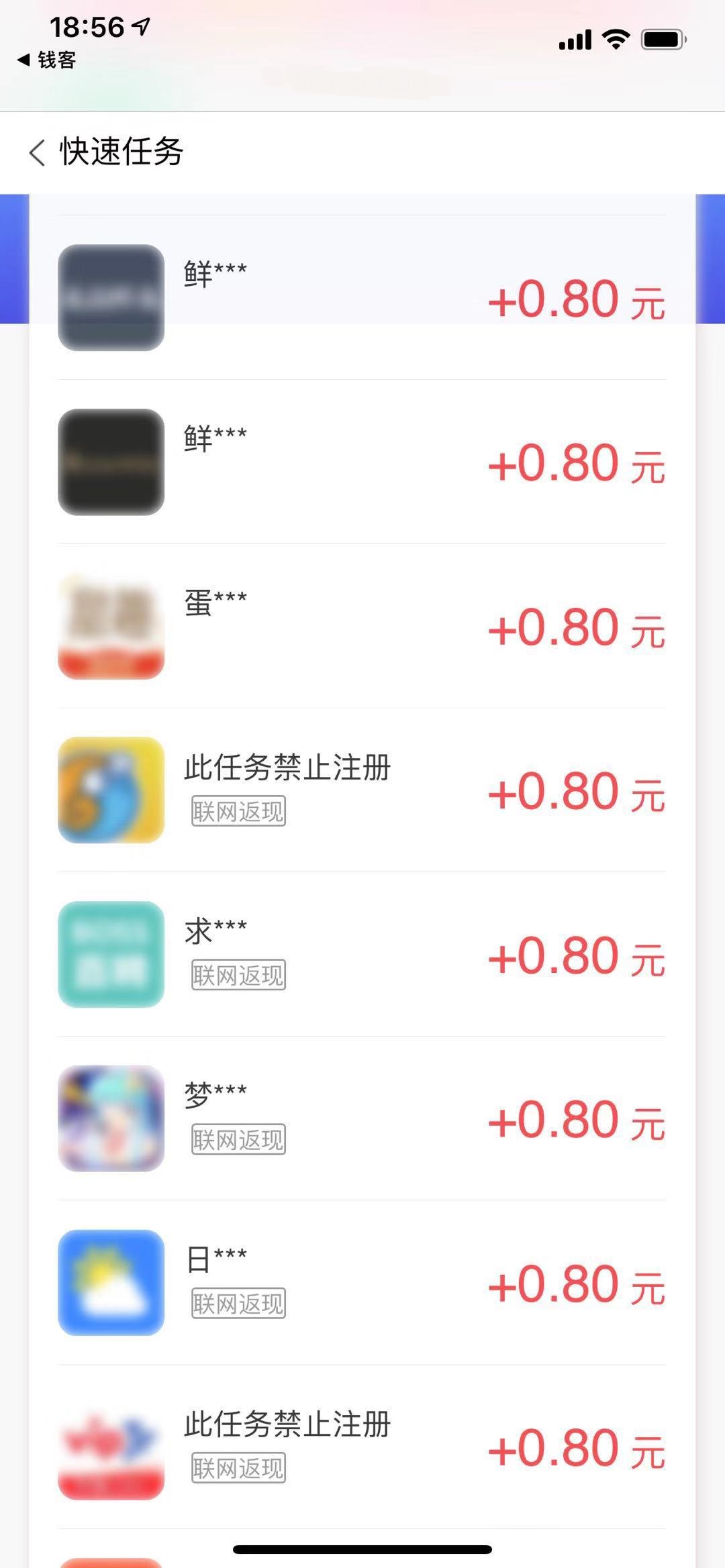Tap the 联网返现 tag on the 日*** row
725x1568 pixels.
238,1302
